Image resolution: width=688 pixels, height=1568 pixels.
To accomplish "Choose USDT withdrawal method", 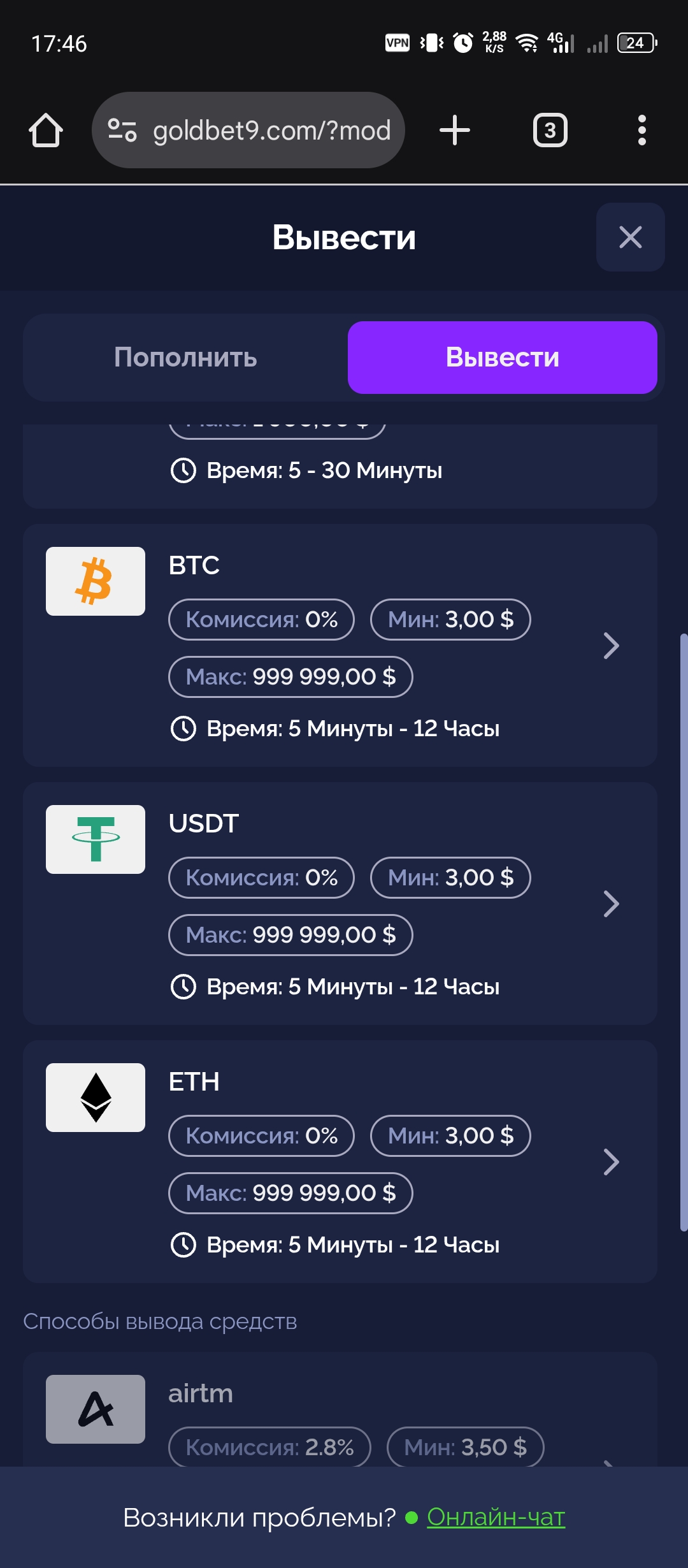I will (340, 903).
